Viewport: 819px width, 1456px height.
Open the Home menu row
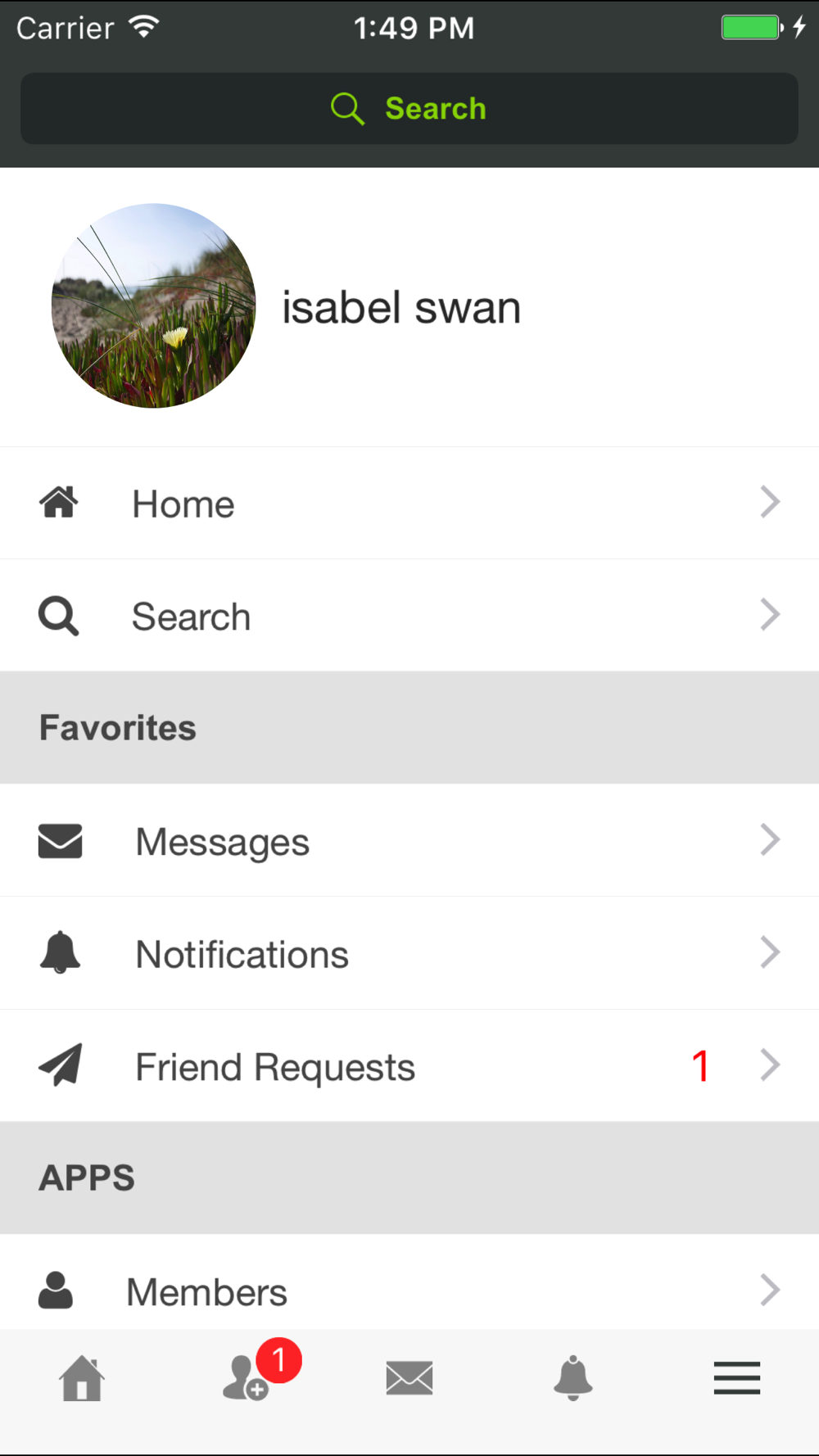(x=409, y=503)
